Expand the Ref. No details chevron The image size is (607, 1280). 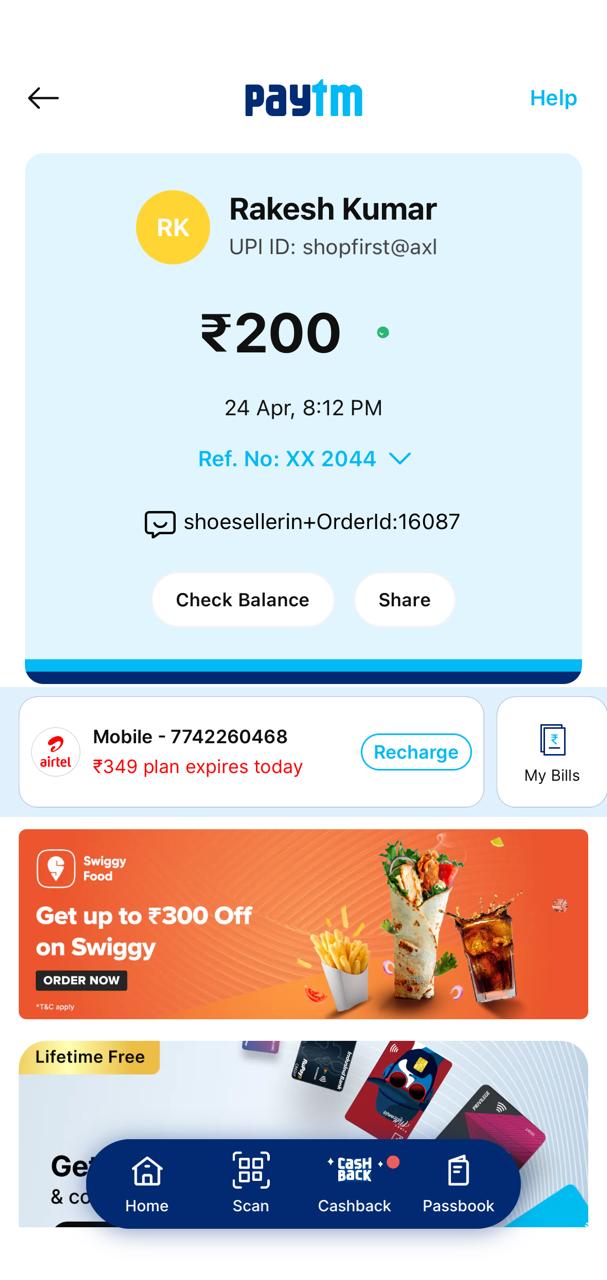(x=400, y=459)
